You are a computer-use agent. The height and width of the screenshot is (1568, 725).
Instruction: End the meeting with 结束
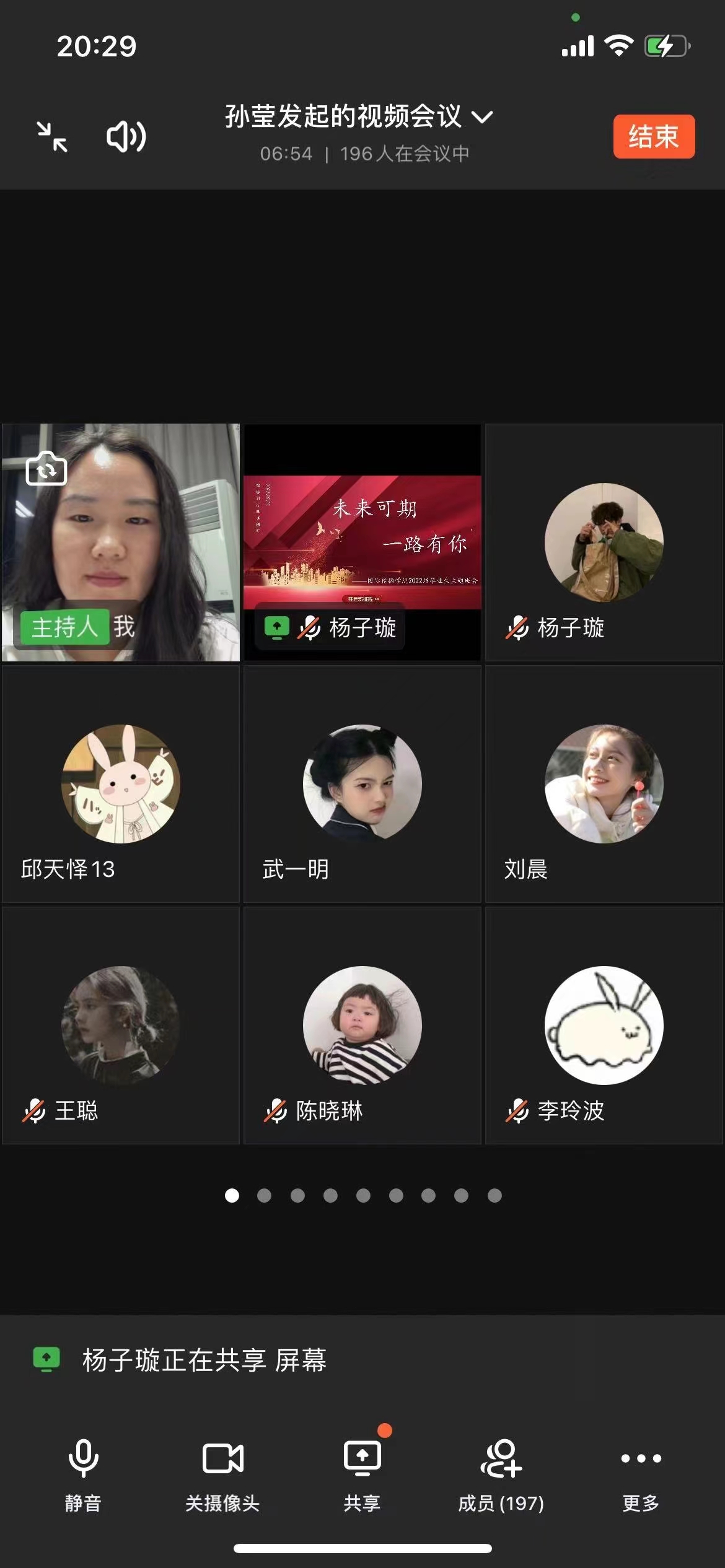tap(653, 136)
